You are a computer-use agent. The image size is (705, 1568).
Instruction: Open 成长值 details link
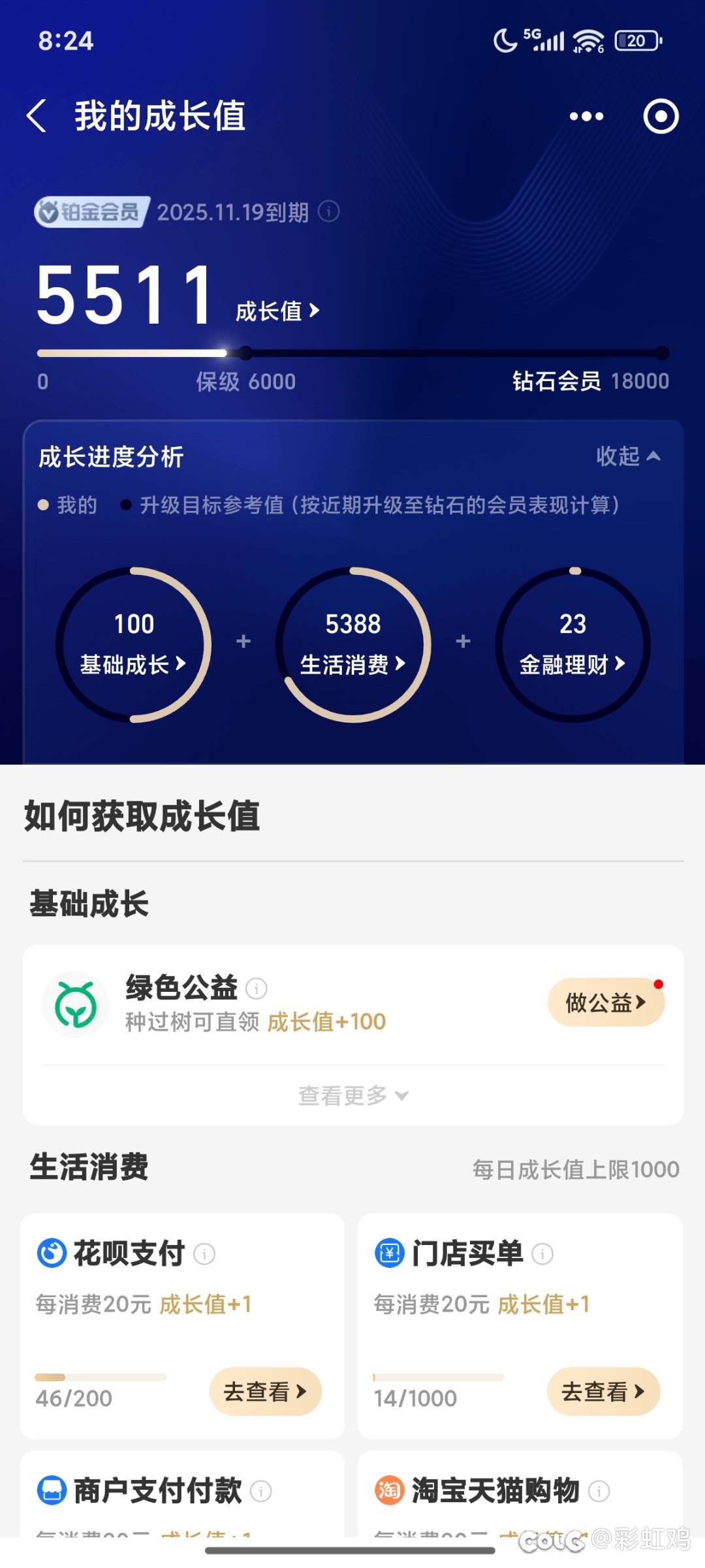click(x=277, y=311)
